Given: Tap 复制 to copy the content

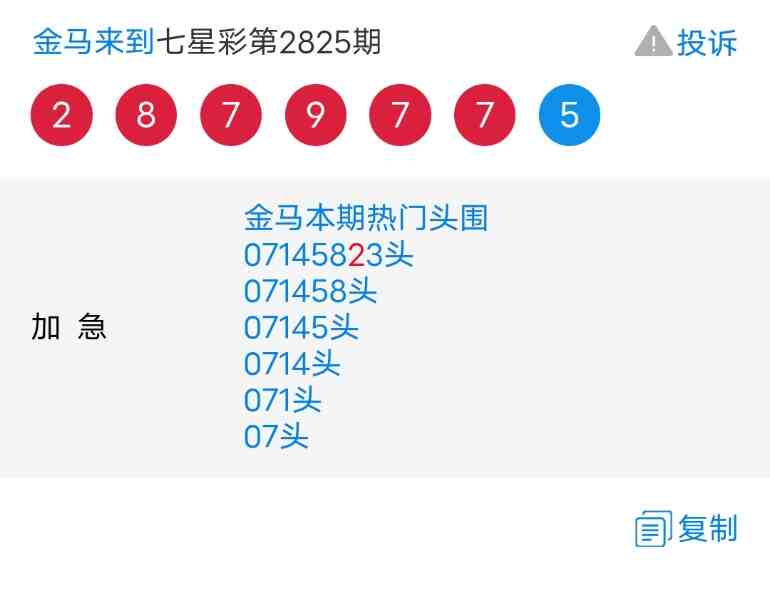Looking at the screenshot, I should [688, 528].
